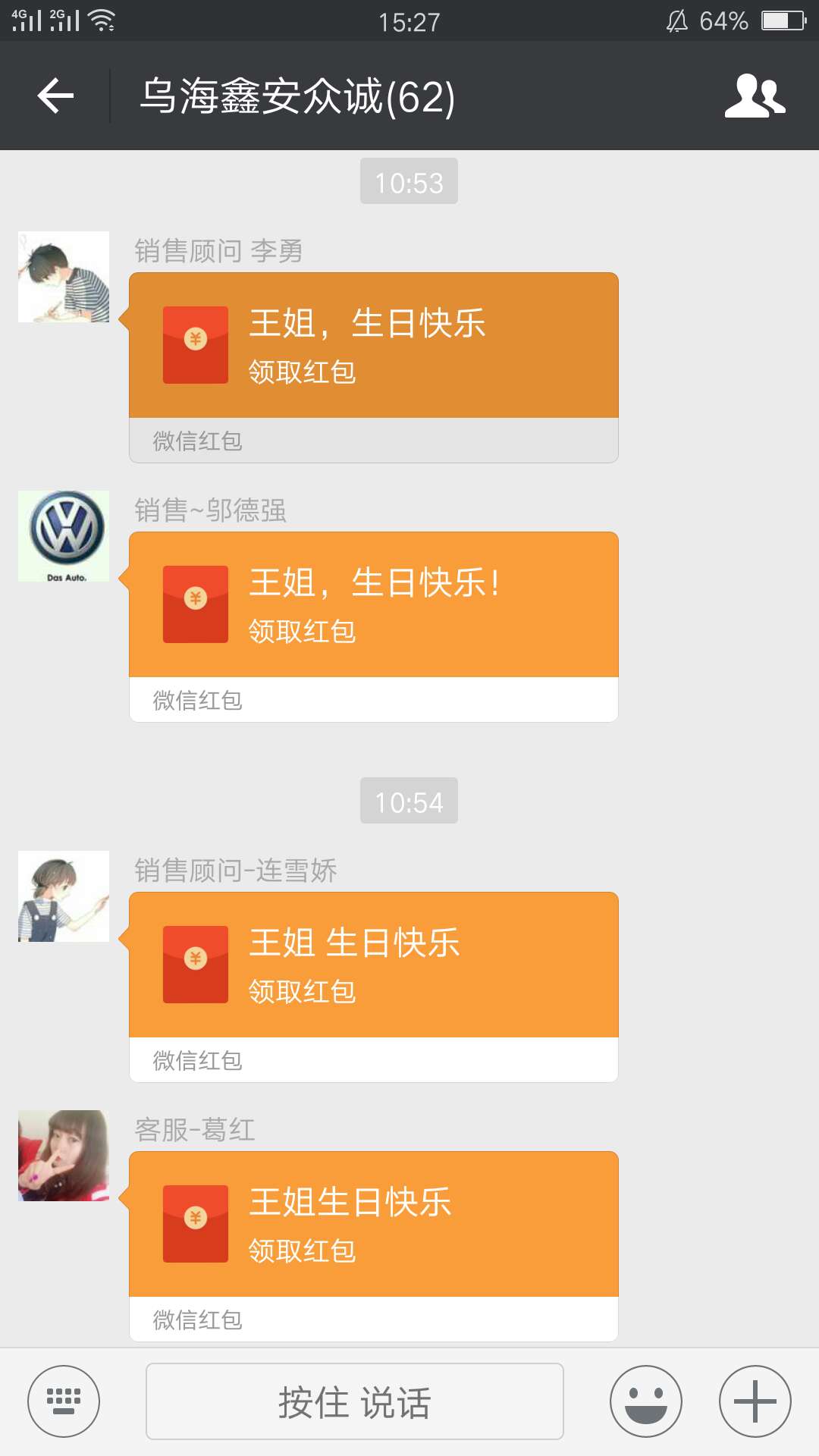This screenshot has width=819, height=1456.
Task: Open the plus attachments menu
Action: tap(755, 1401)
